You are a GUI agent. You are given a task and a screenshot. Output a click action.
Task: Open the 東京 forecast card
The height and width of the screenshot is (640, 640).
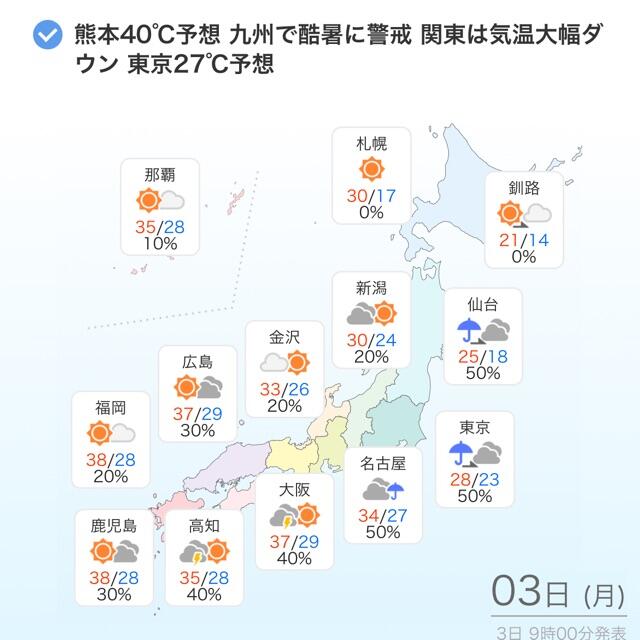(x=475, y=459)
